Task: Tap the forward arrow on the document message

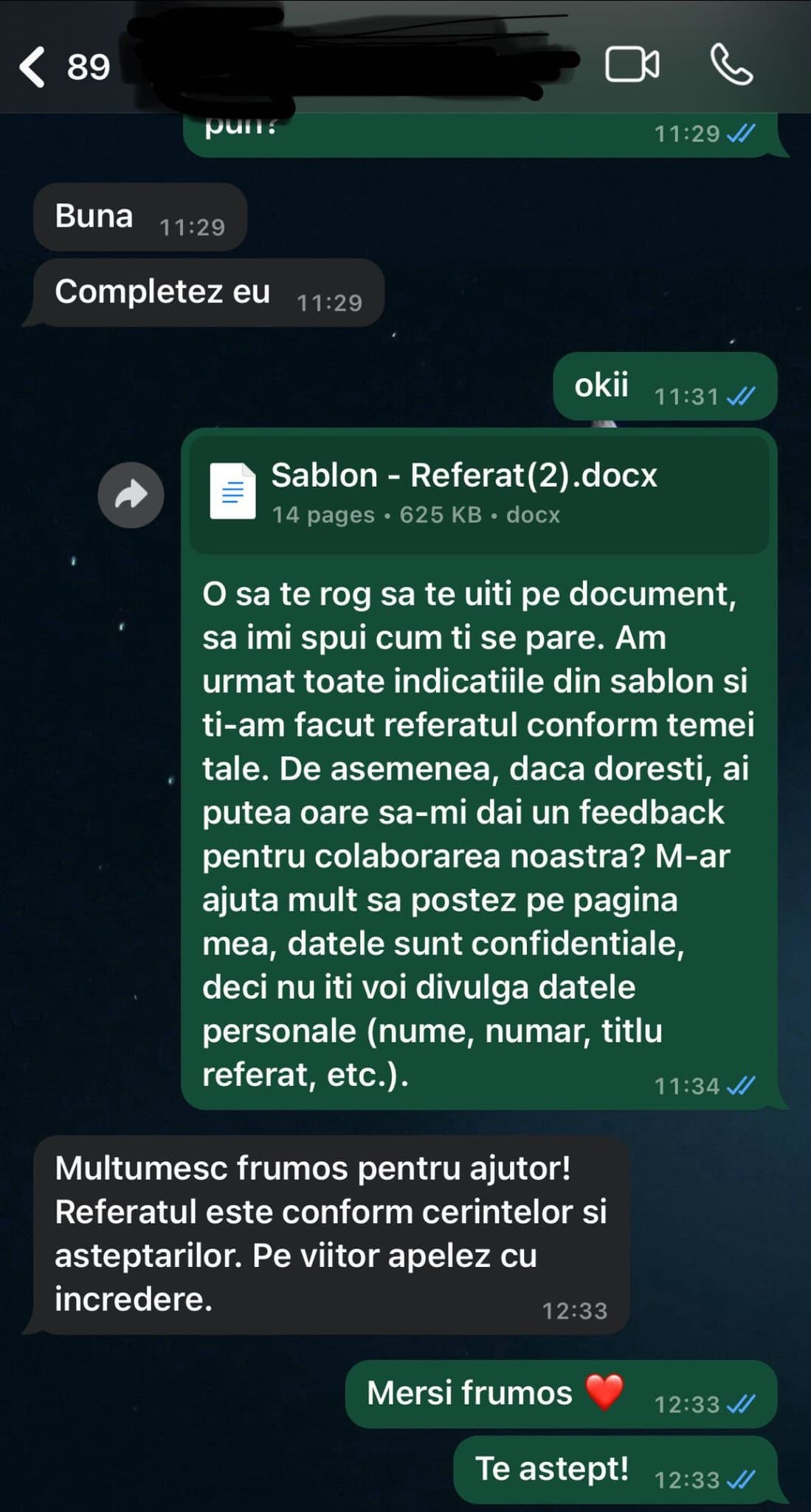Action: pos(131,495)
